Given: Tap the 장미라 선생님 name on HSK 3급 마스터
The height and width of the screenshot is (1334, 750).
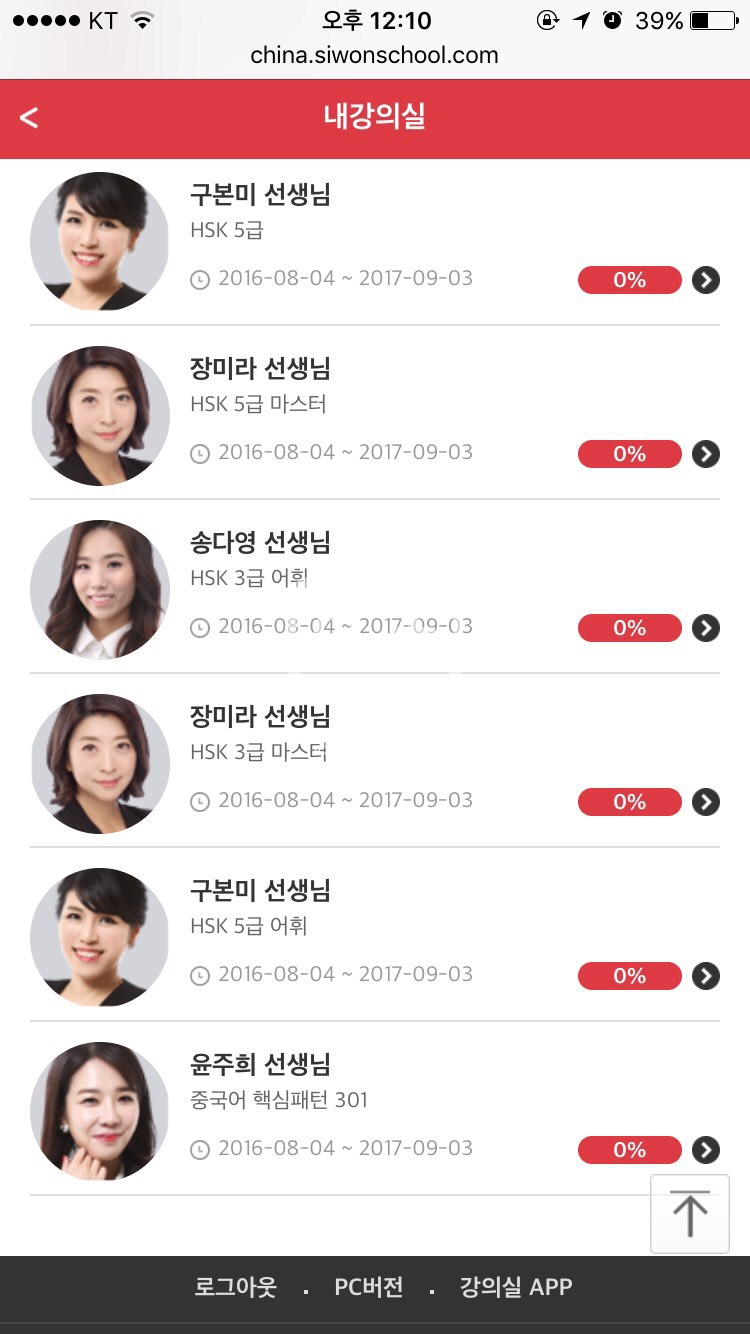Looking at the screenshot, I should (260, 716).
